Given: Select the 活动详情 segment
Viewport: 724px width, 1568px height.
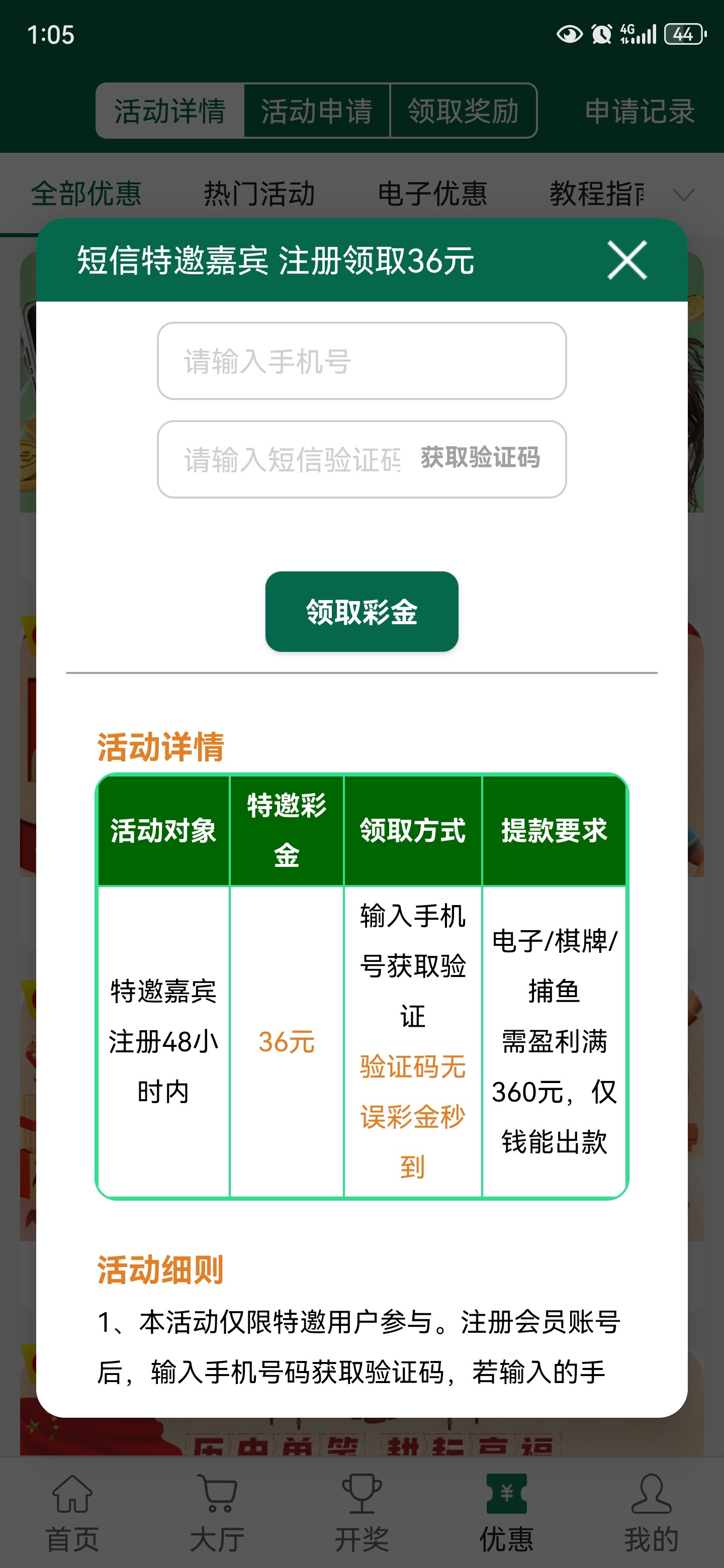Looking at the screenshot, I should [x=170, y=111].
